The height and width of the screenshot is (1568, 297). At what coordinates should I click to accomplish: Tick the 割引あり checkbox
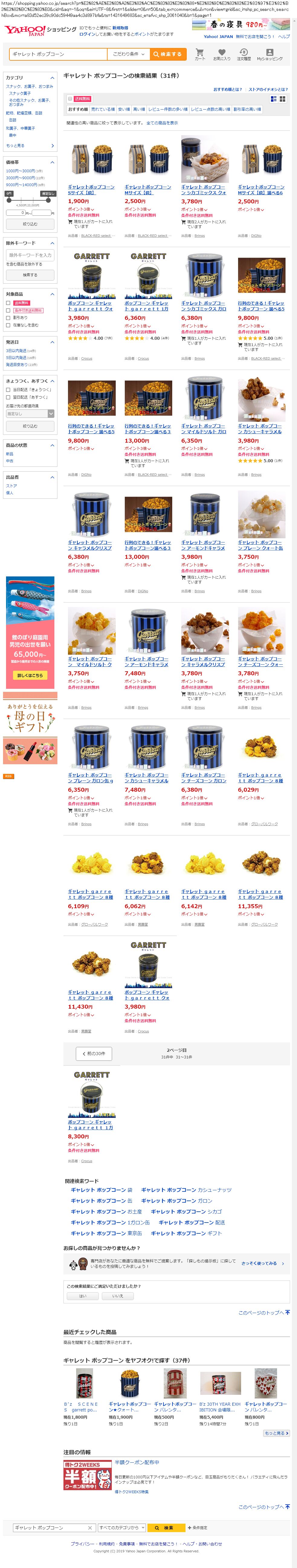click(x=8, y=318)
